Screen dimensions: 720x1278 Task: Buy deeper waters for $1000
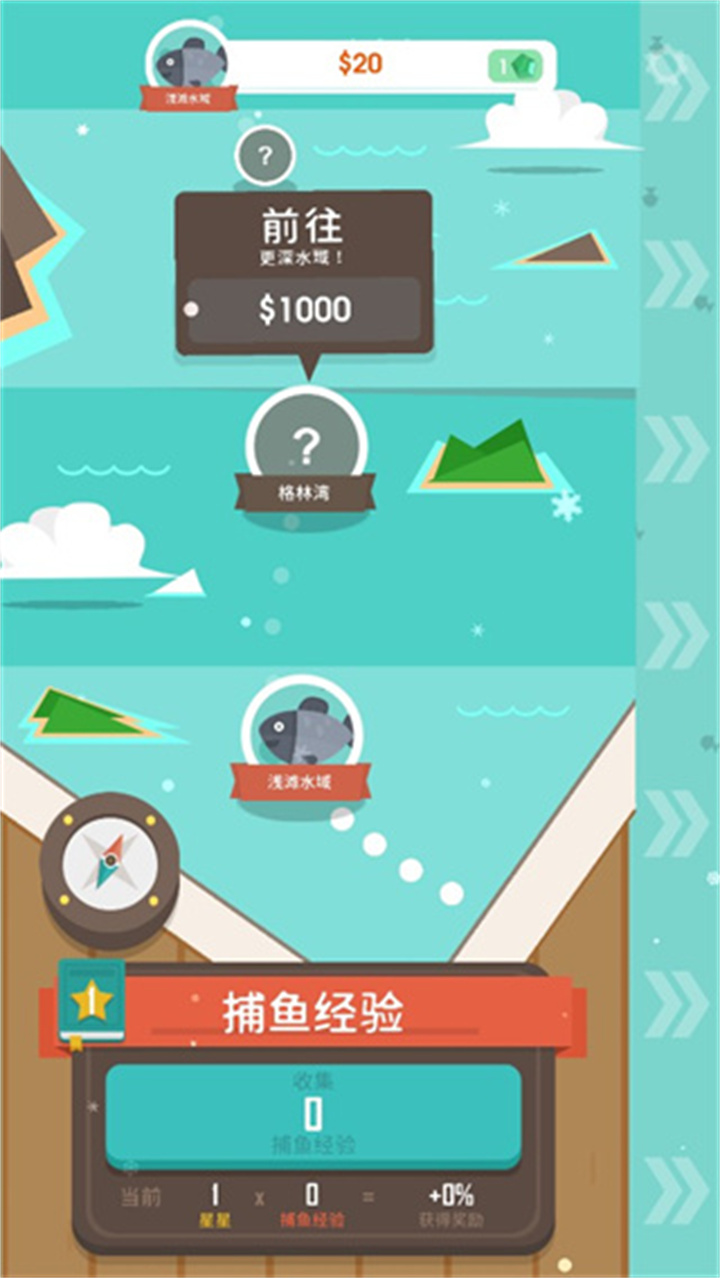coord(304,310)
